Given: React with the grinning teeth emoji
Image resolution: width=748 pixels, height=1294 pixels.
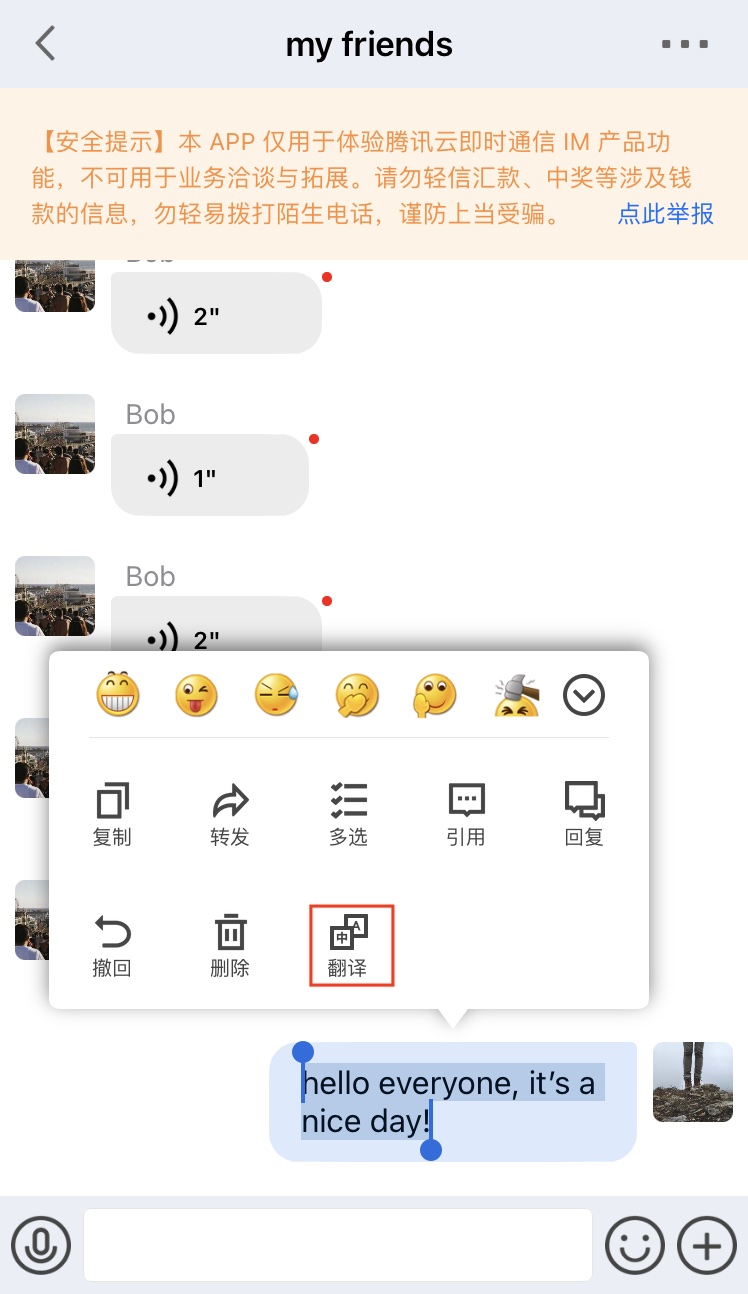Looking at the screenshot, I should [x=118, y=695].
